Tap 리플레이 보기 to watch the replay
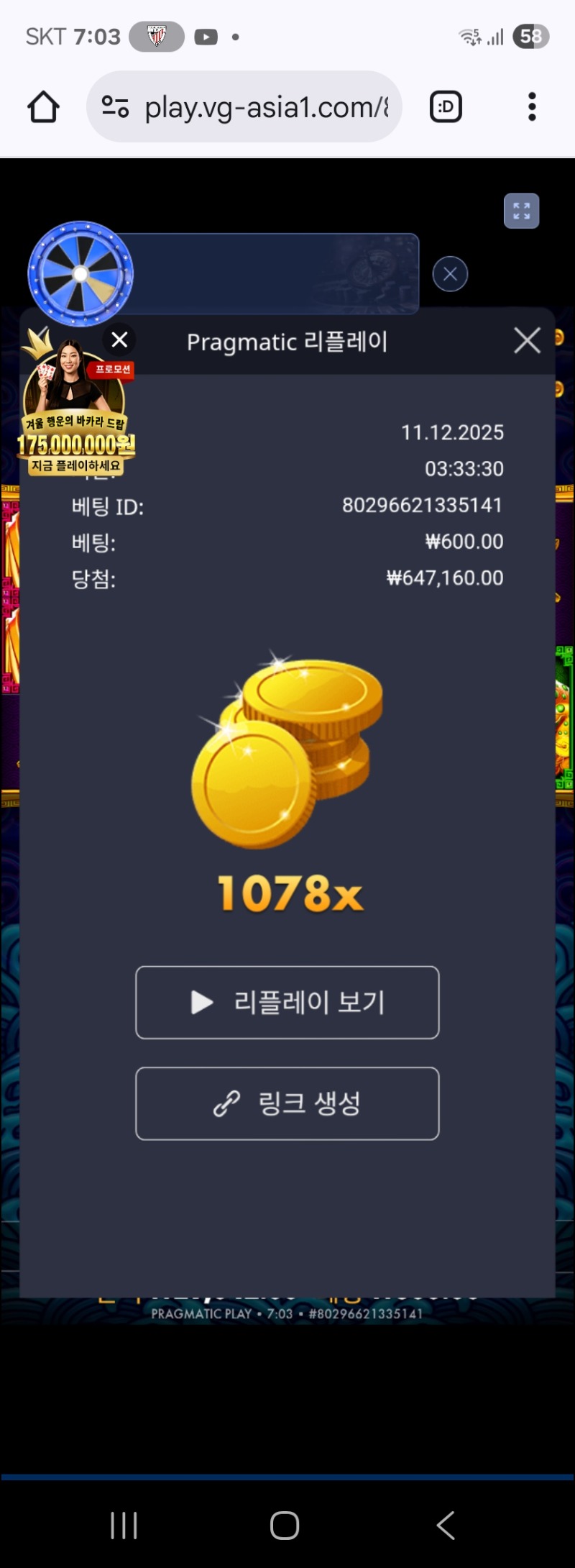This screenshot has height=1568, width=575. click(287, 1003)
